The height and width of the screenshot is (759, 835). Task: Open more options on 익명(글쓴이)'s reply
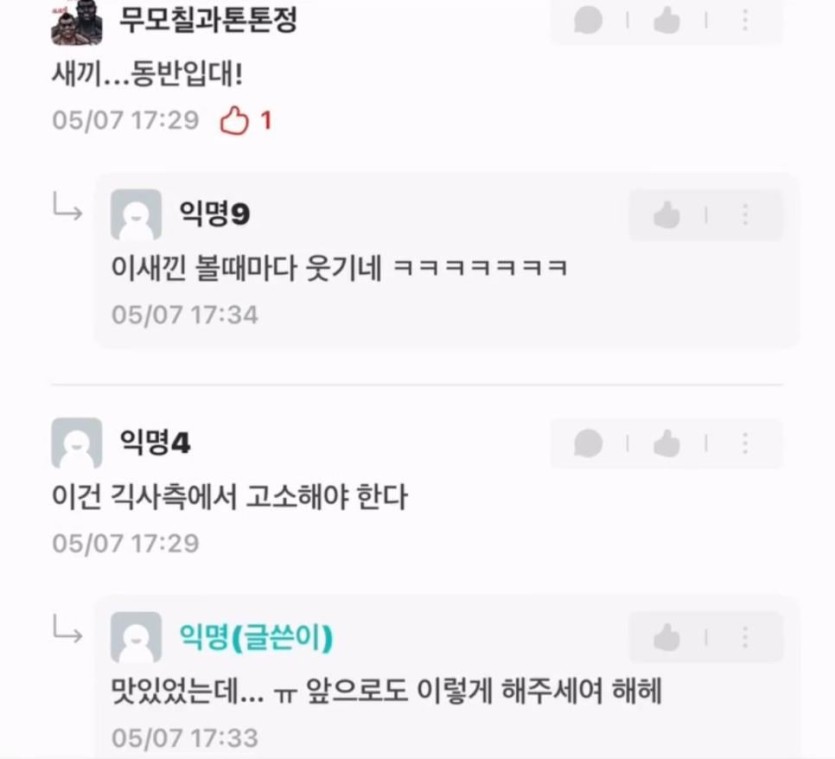pyautogui.click(x=745, y=637)
